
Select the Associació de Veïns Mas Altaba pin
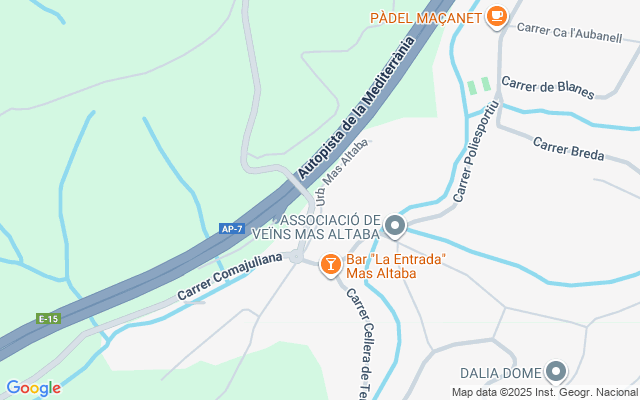(x=395, y=226)
